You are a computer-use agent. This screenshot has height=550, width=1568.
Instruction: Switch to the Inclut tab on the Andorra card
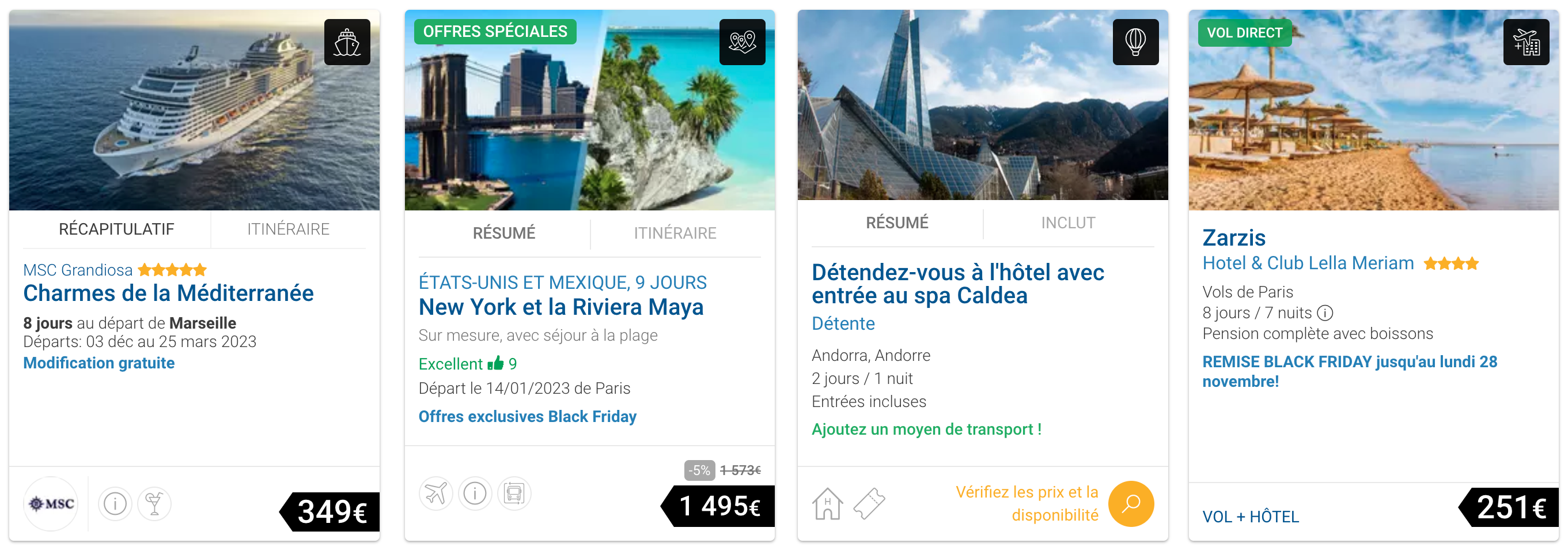pos(1067,223)
